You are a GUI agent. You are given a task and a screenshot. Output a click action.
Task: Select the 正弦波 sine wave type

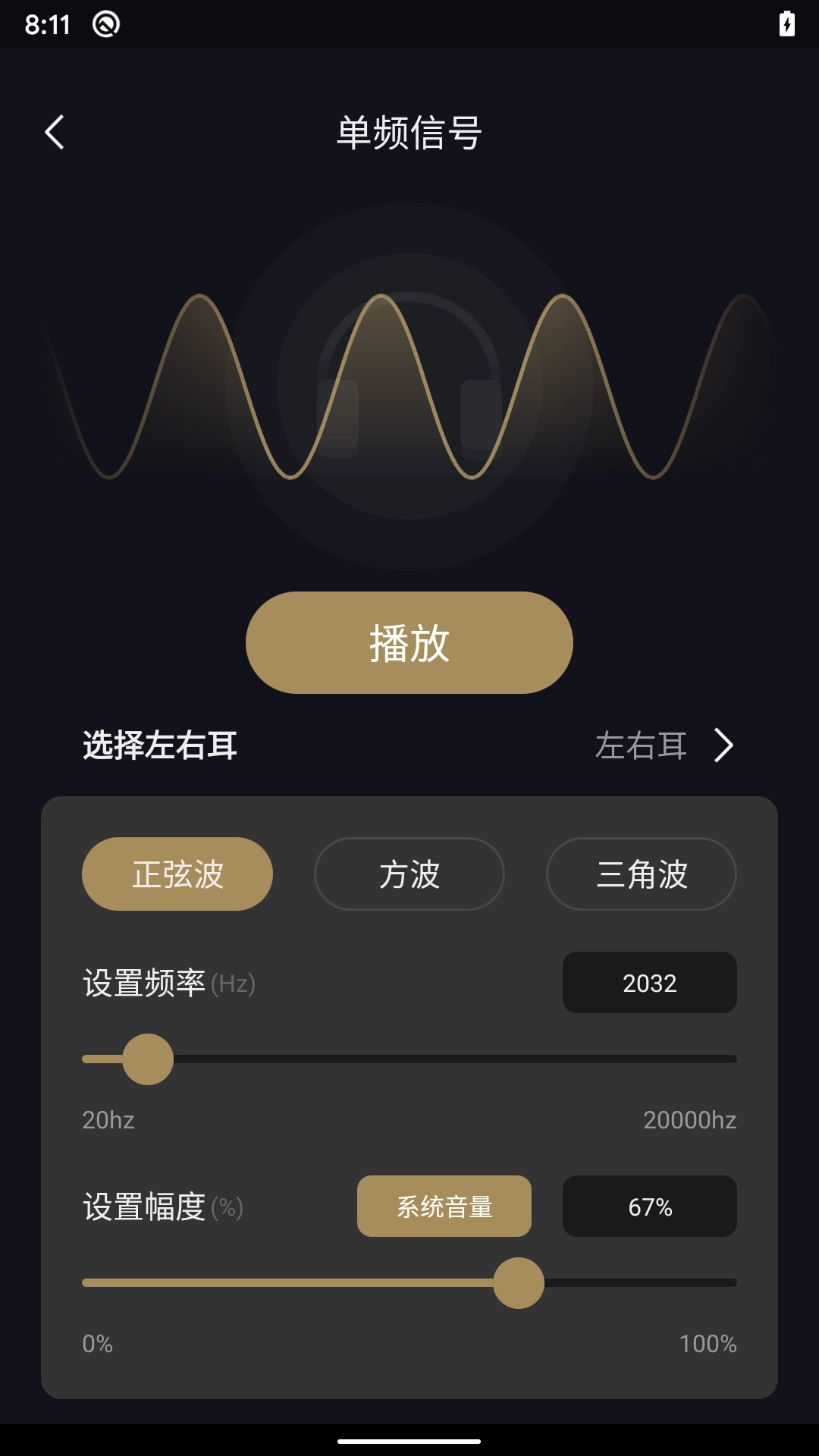point(176,874)
